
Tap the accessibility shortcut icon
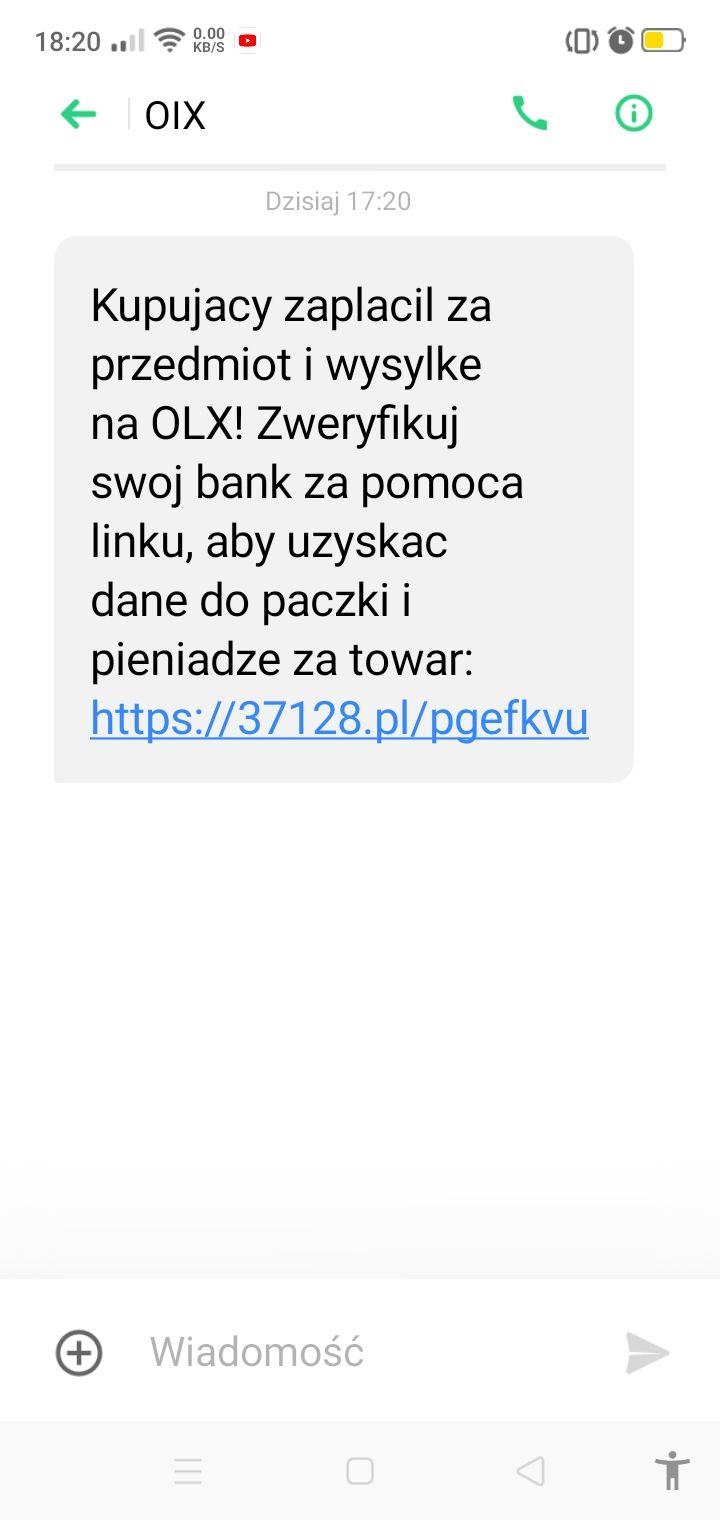point(673,1471)
